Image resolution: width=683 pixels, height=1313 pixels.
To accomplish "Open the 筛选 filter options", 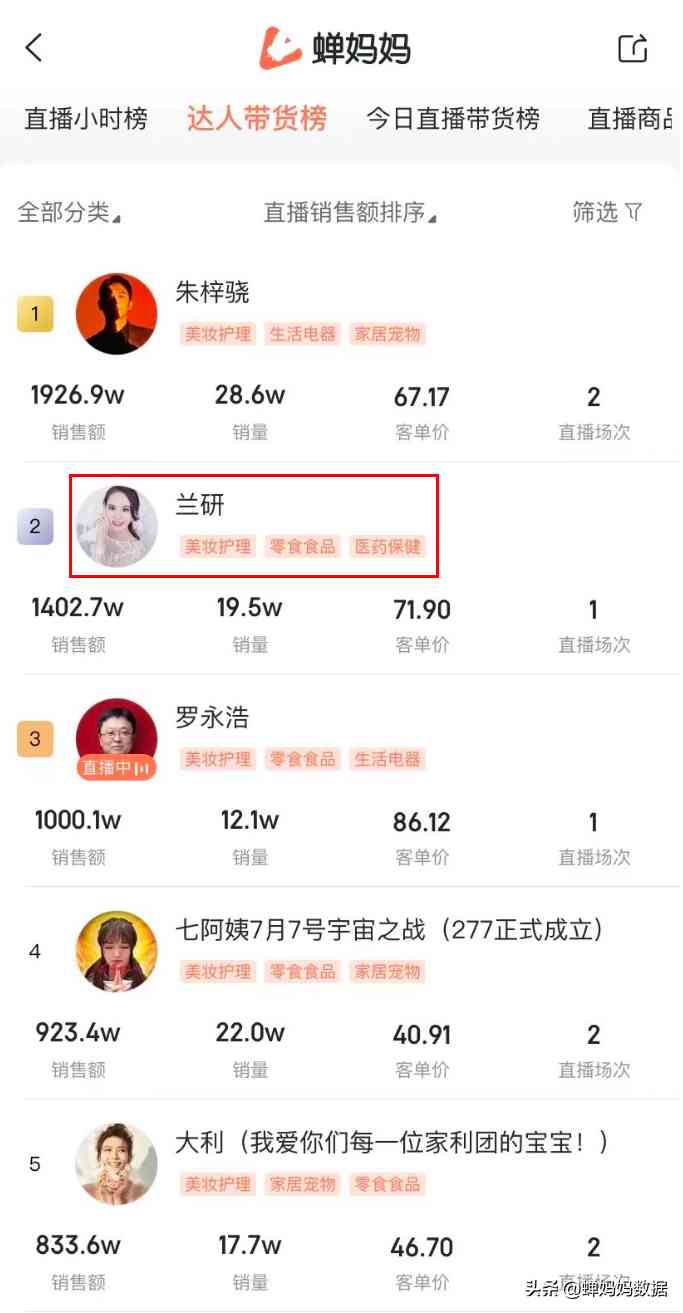I will click(x=606, y=212).
